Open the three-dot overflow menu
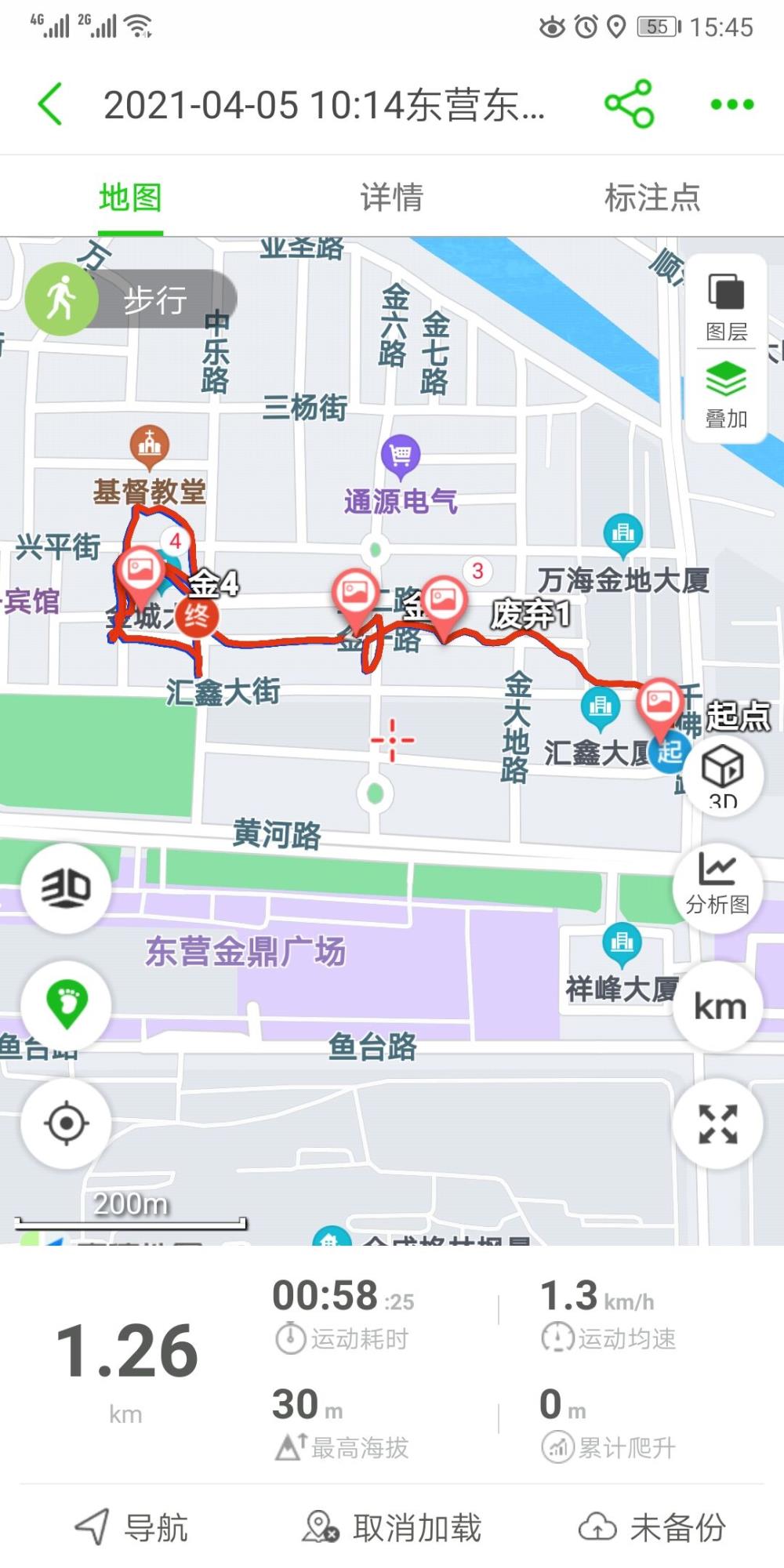The height and width of the screenshot is (1568, 784). (731, 104)
